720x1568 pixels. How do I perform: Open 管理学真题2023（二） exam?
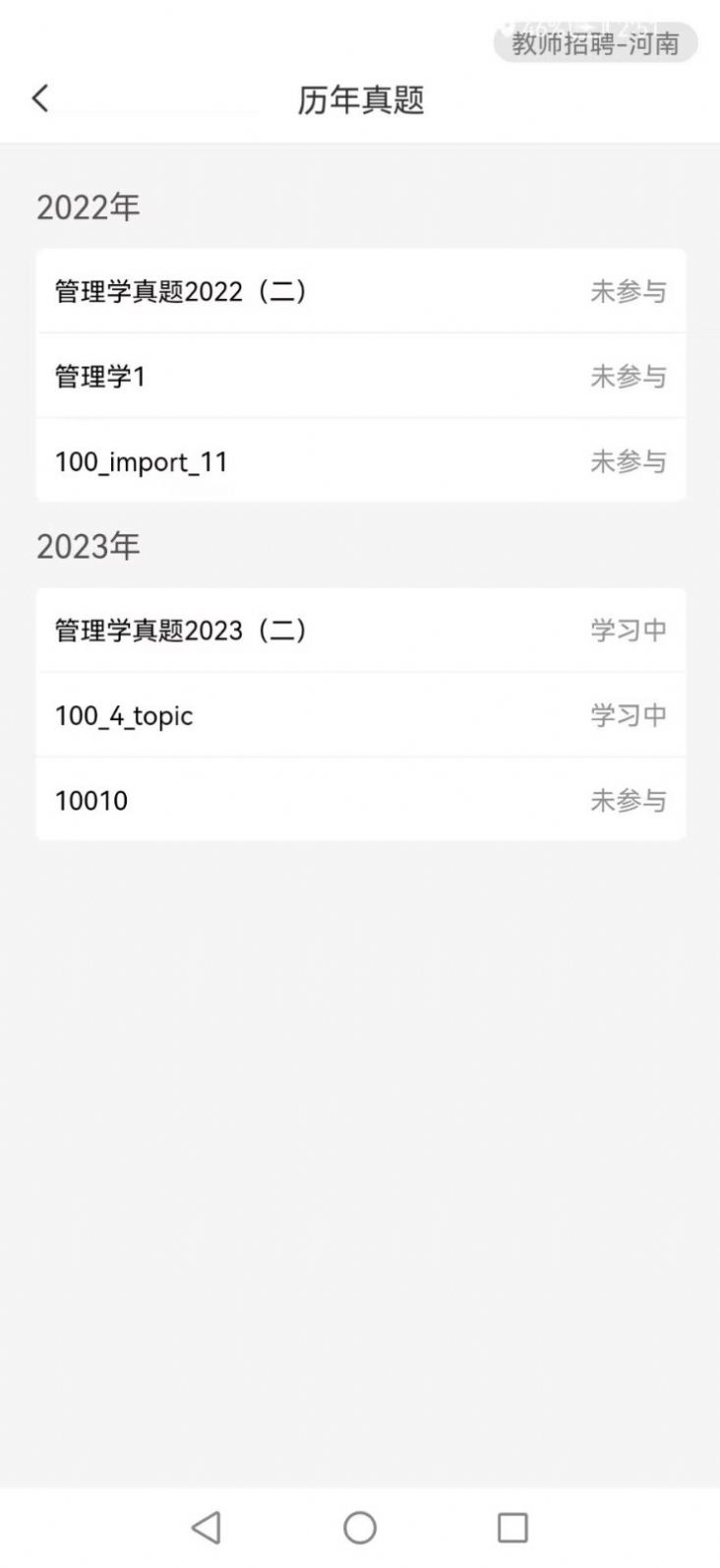point(360,630)
